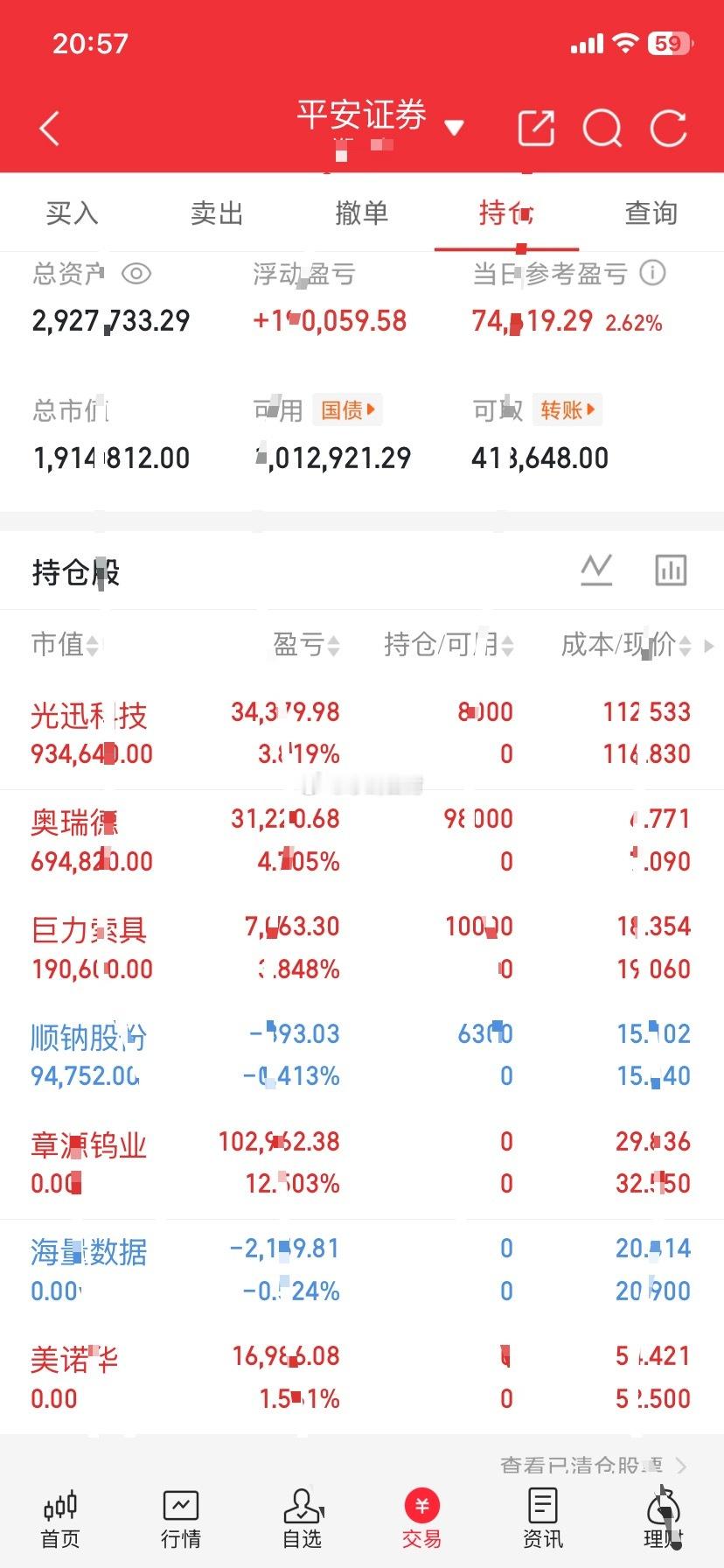Go to the 自选 bottom tab

(x=303, y=1518)
